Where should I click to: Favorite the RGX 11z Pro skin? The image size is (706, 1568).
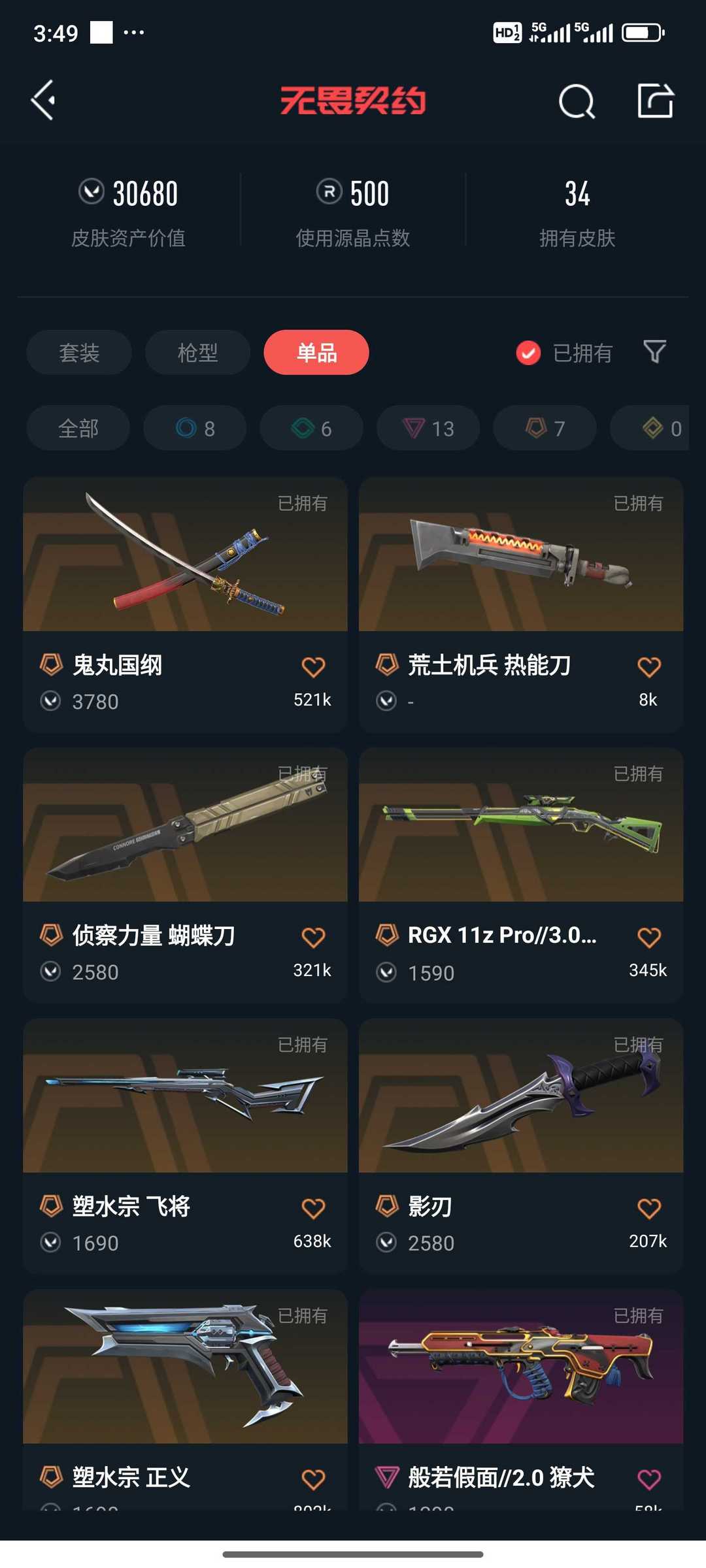[x=648, y=938]
